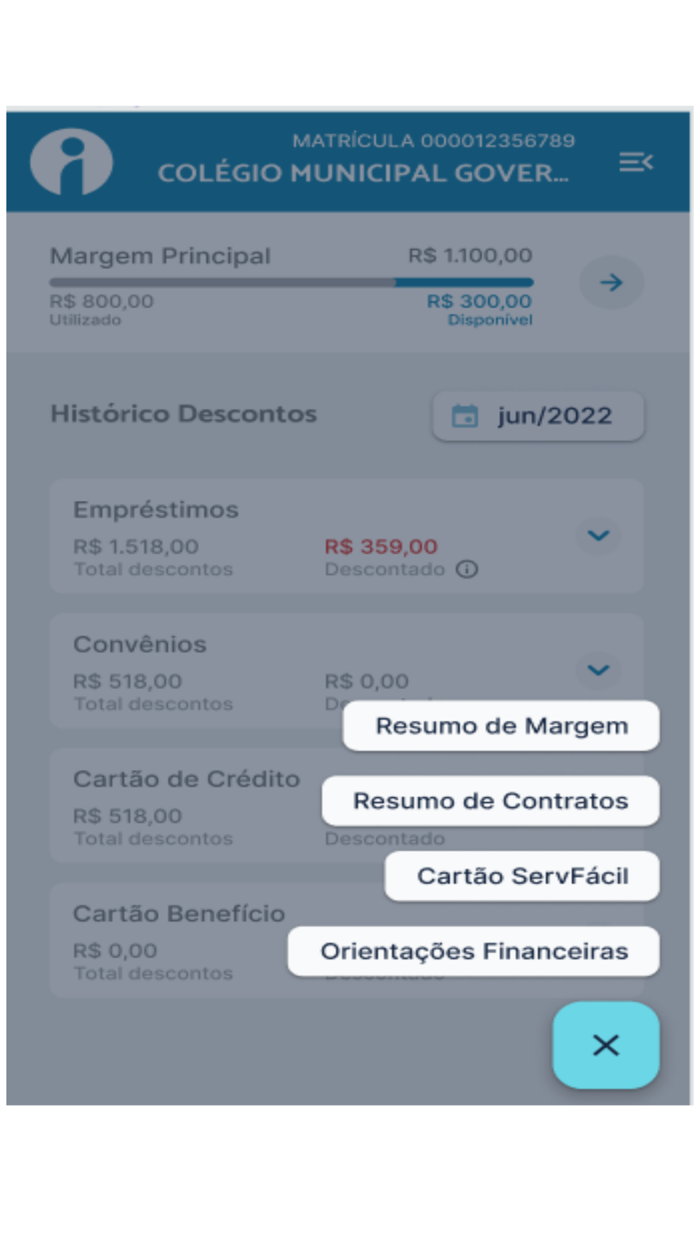Viewport: 700px width, 1244px height.
Task: Select Resumo de Contratos
Action: [490, 801]
